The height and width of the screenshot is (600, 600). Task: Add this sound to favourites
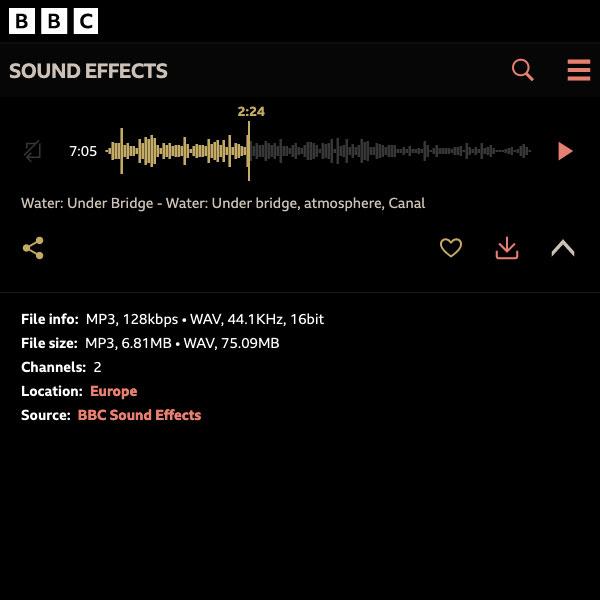[x=451, y=248]
